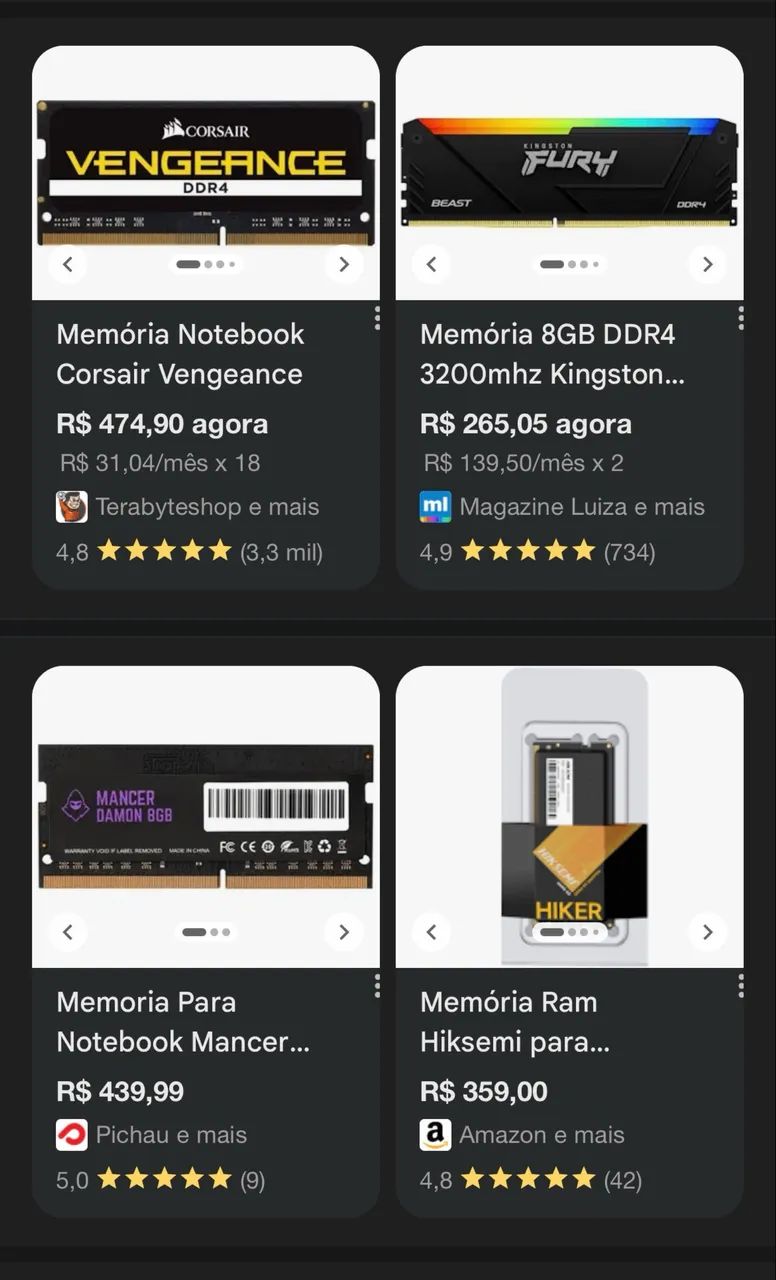Screen dimensions: 776x1280
Task: Advance the Corsair Vengeance image carousel
Action: (x=344, y=264)
